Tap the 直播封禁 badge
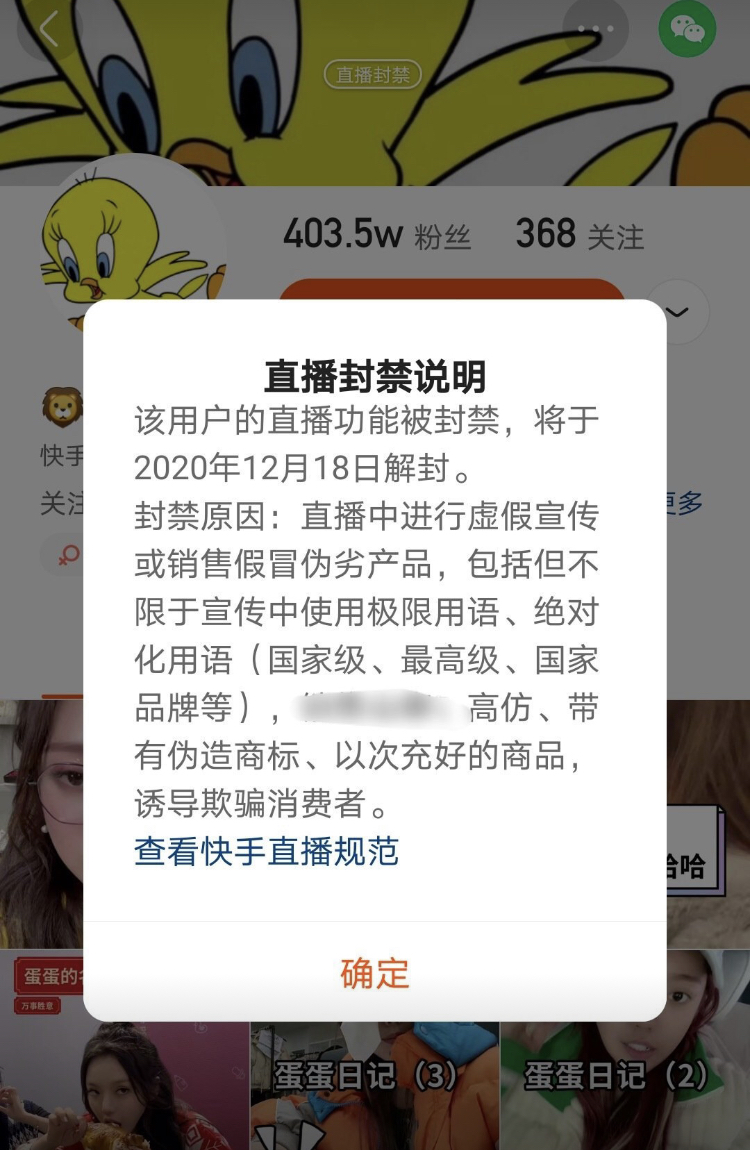 click(x=373, y=75)
